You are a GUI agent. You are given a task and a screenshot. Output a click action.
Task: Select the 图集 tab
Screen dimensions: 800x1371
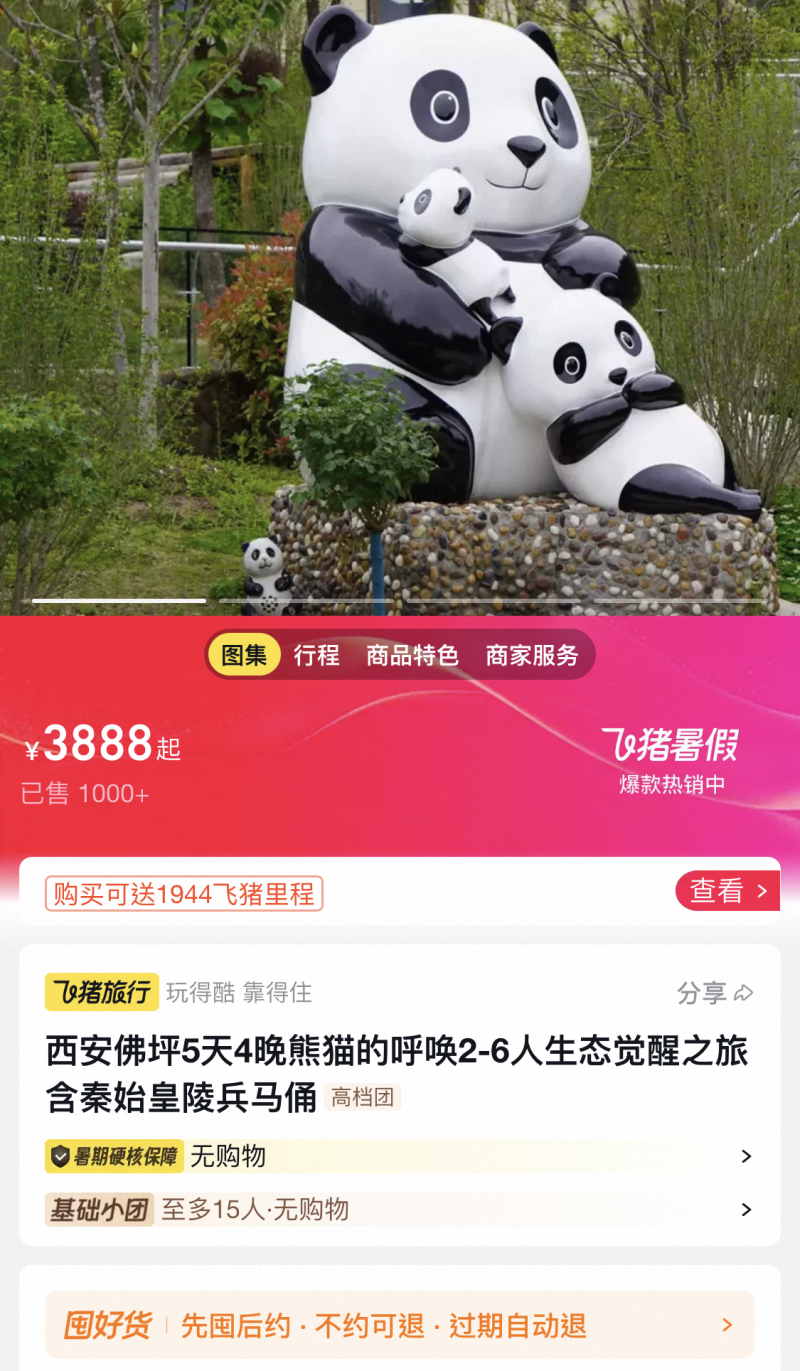pos(244,656)
